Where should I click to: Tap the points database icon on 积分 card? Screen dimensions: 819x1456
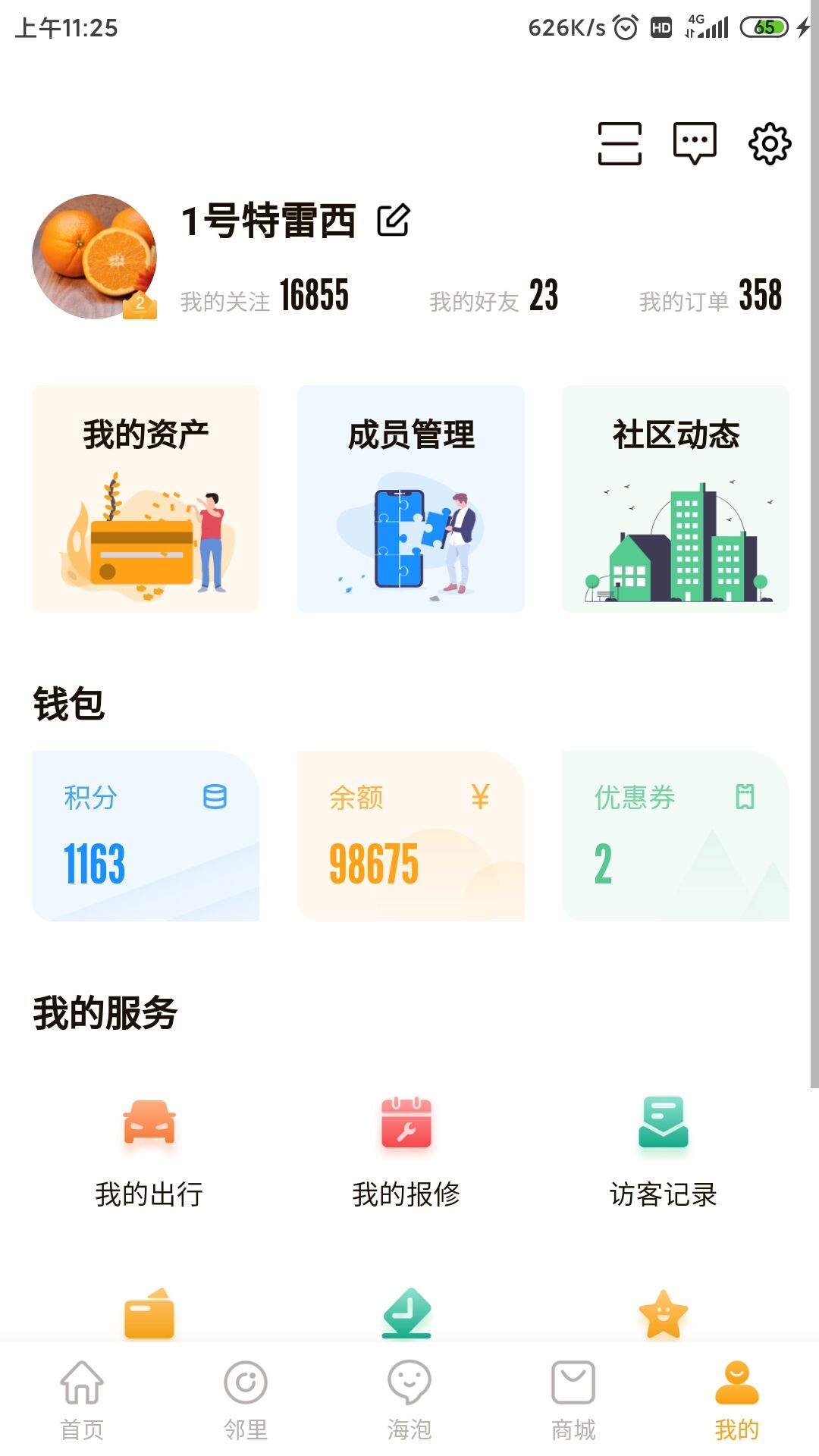pos(215,797)
